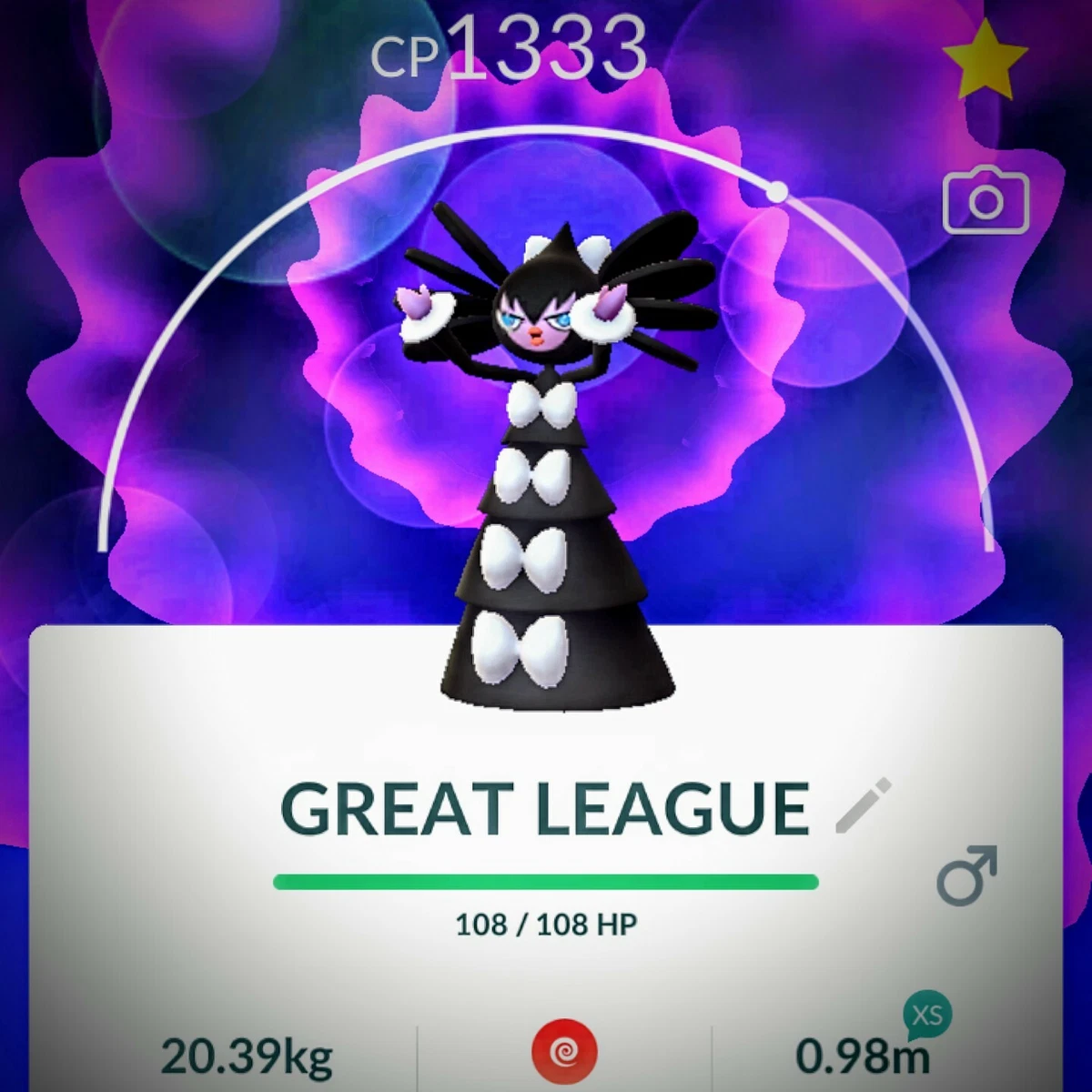The height and width of the screenshot is (1092, 1092).
Task: Toggle the favorite star
Action: 985,59
